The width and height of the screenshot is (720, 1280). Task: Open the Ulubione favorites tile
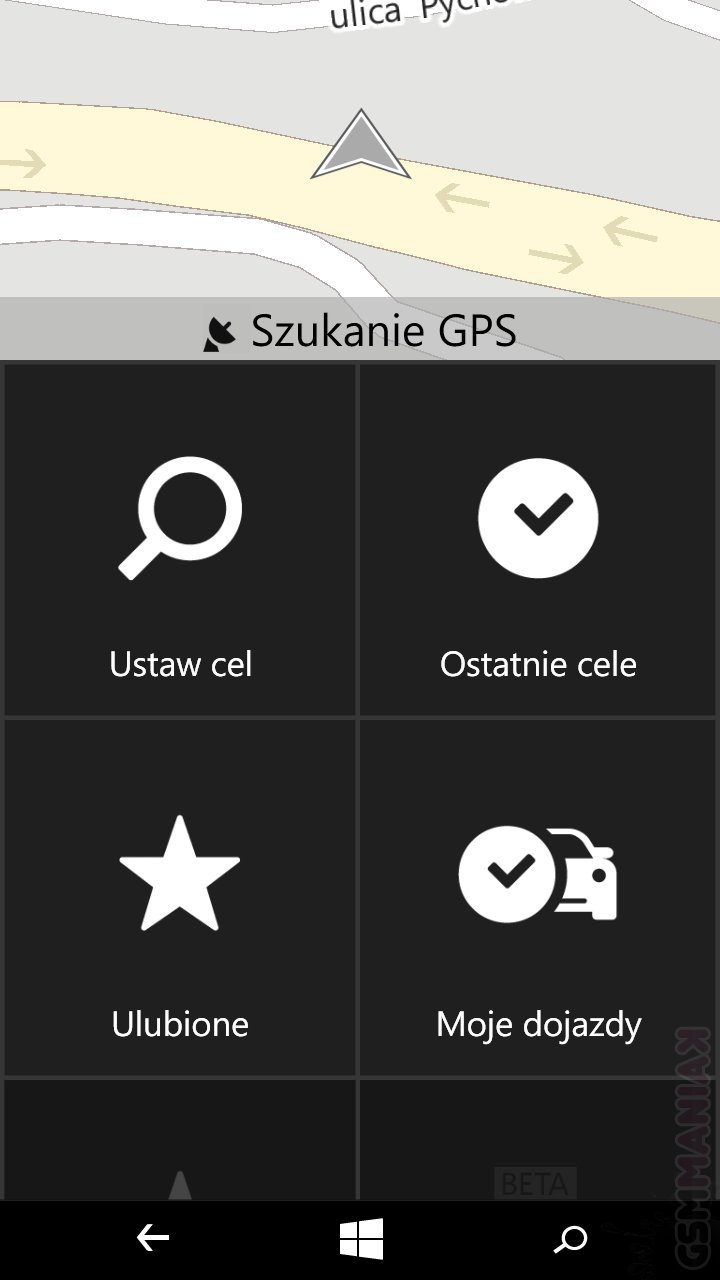180,897
